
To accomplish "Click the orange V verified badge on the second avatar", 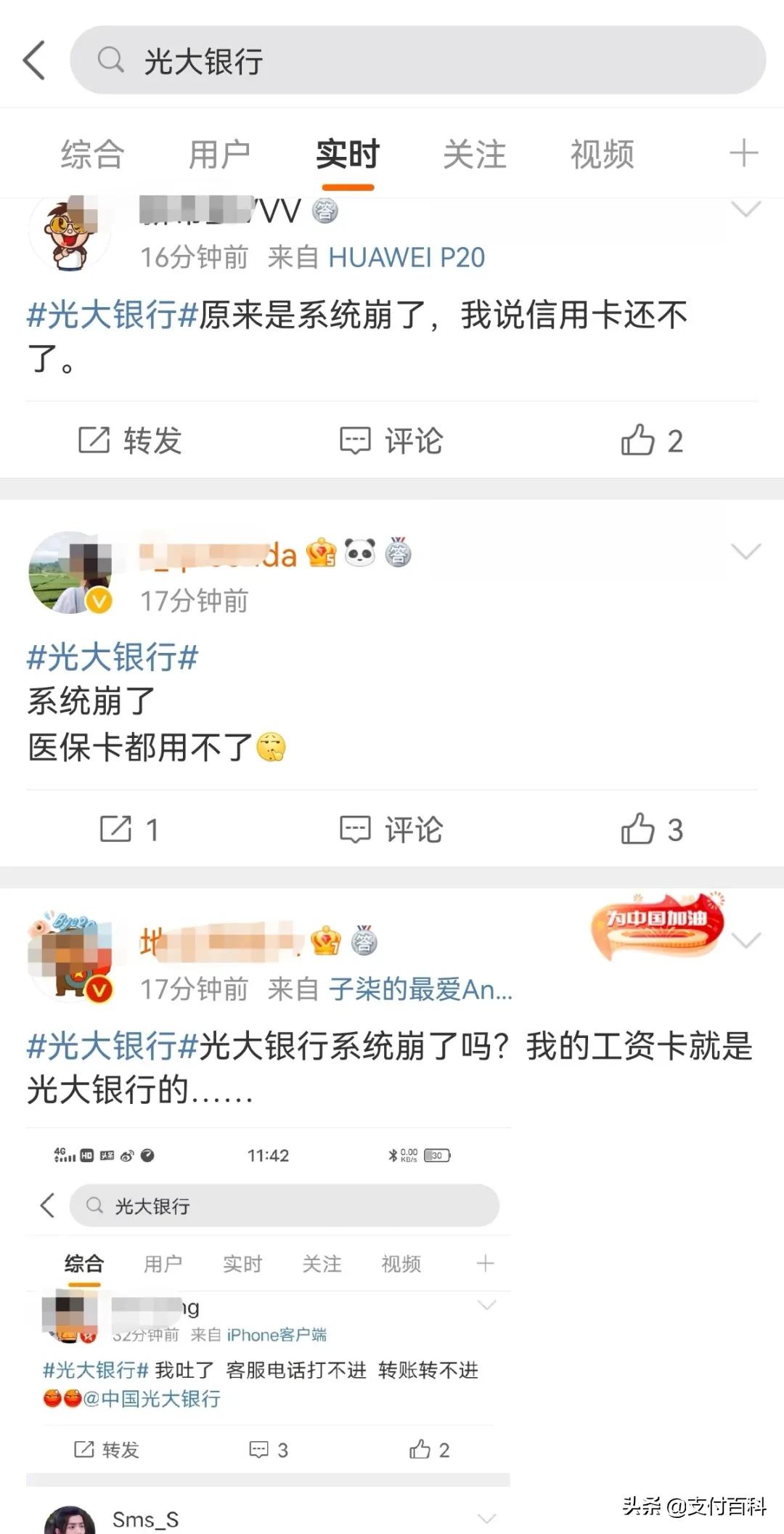I will pyautogui.click(x=98, y=601).
